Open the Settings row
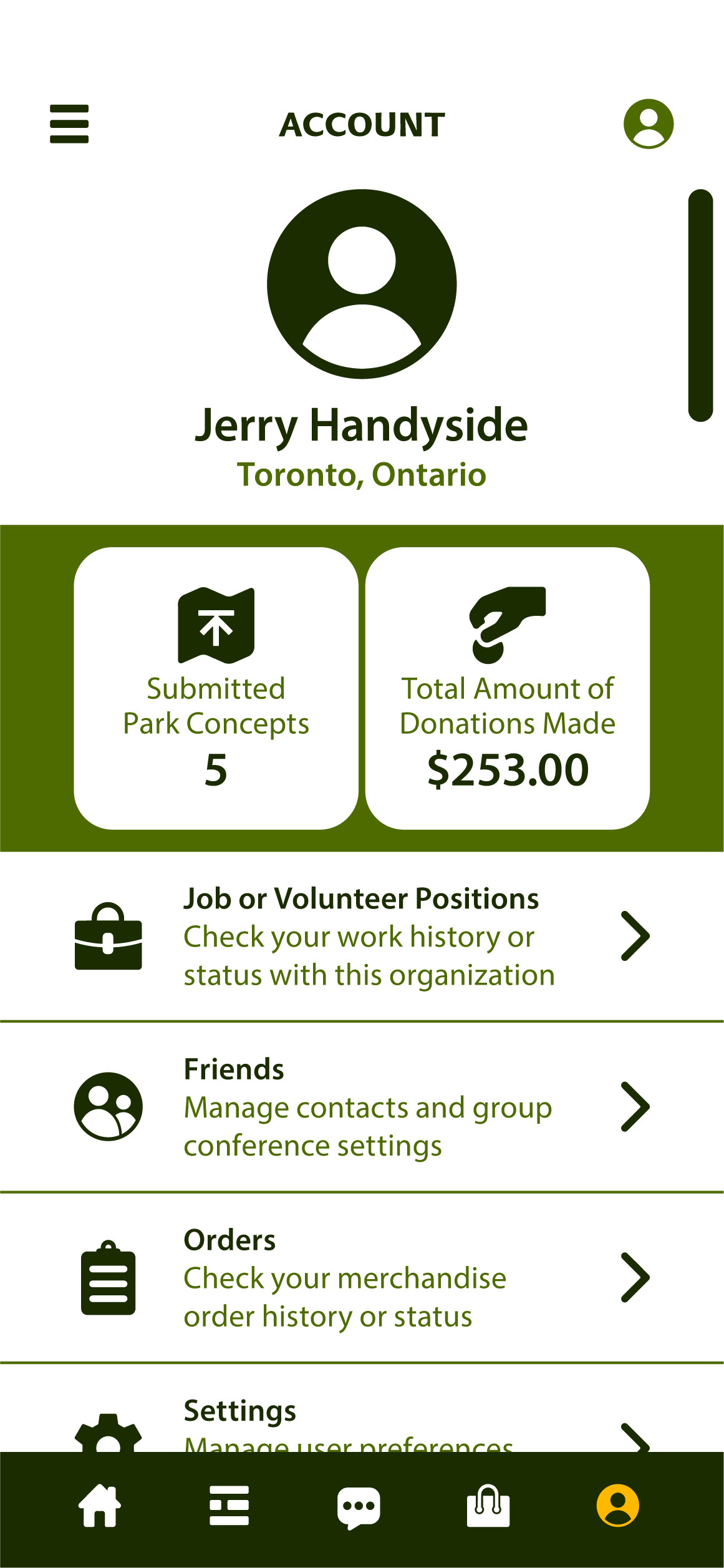The width and height of the screenshot is (724, 1568). click(362, 1408)
